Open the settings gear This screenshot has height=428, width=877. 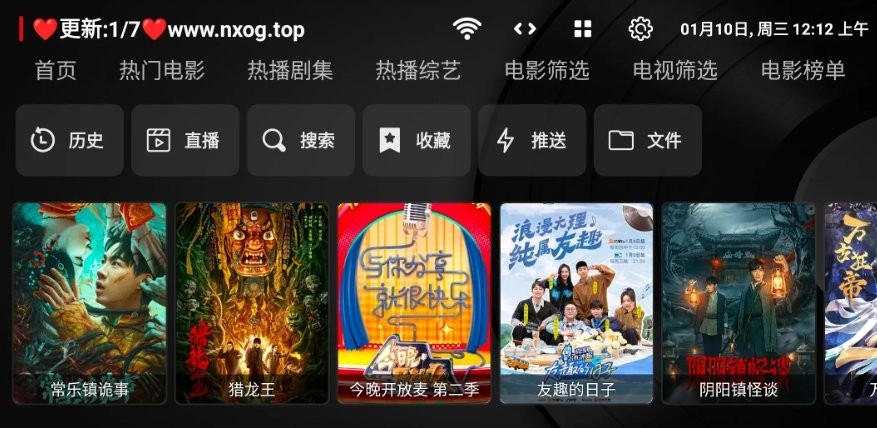(640, 29)
